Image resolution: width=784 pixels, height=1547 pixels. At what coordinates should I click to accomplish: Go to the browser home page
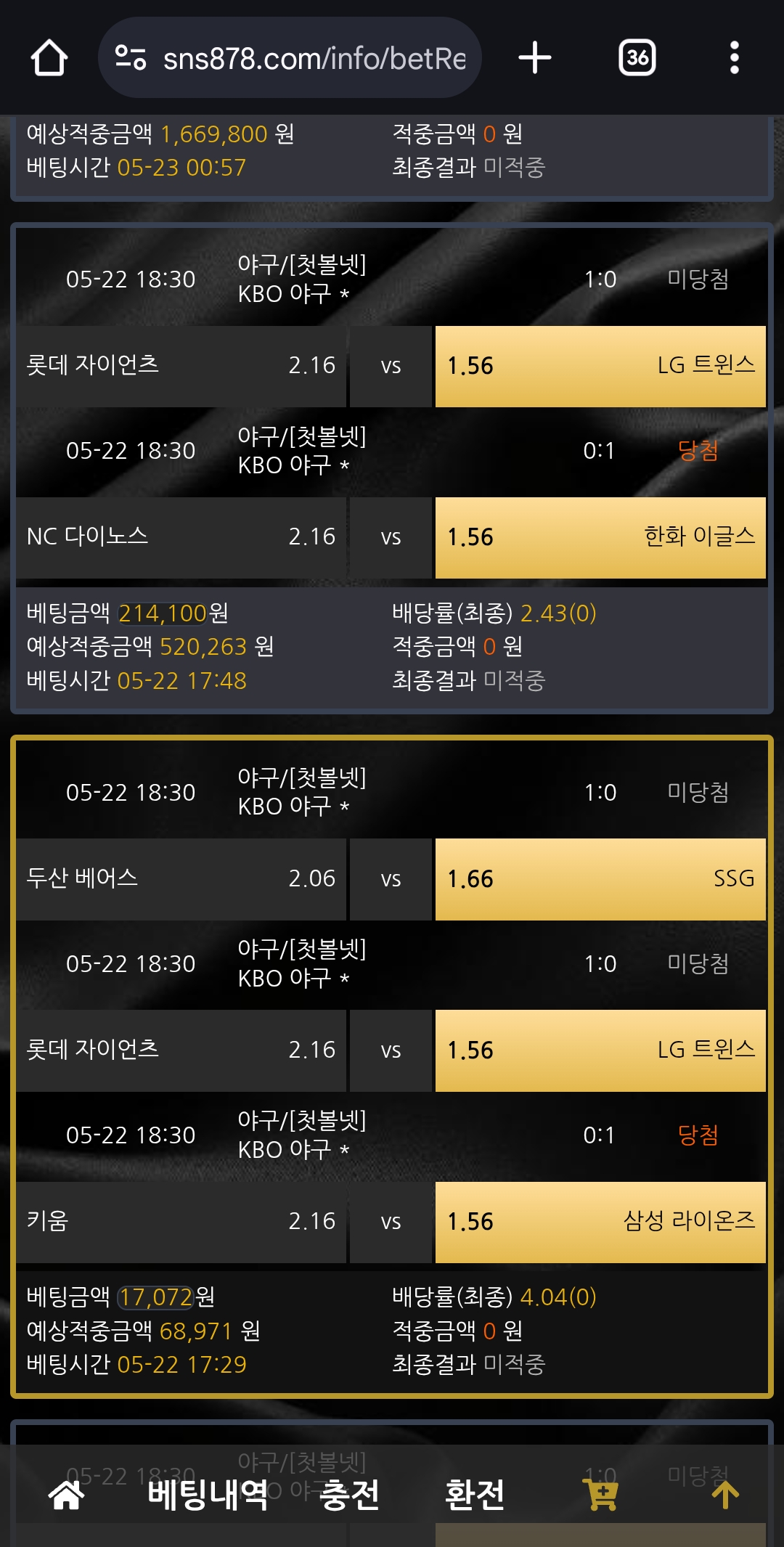coord(49,58)
